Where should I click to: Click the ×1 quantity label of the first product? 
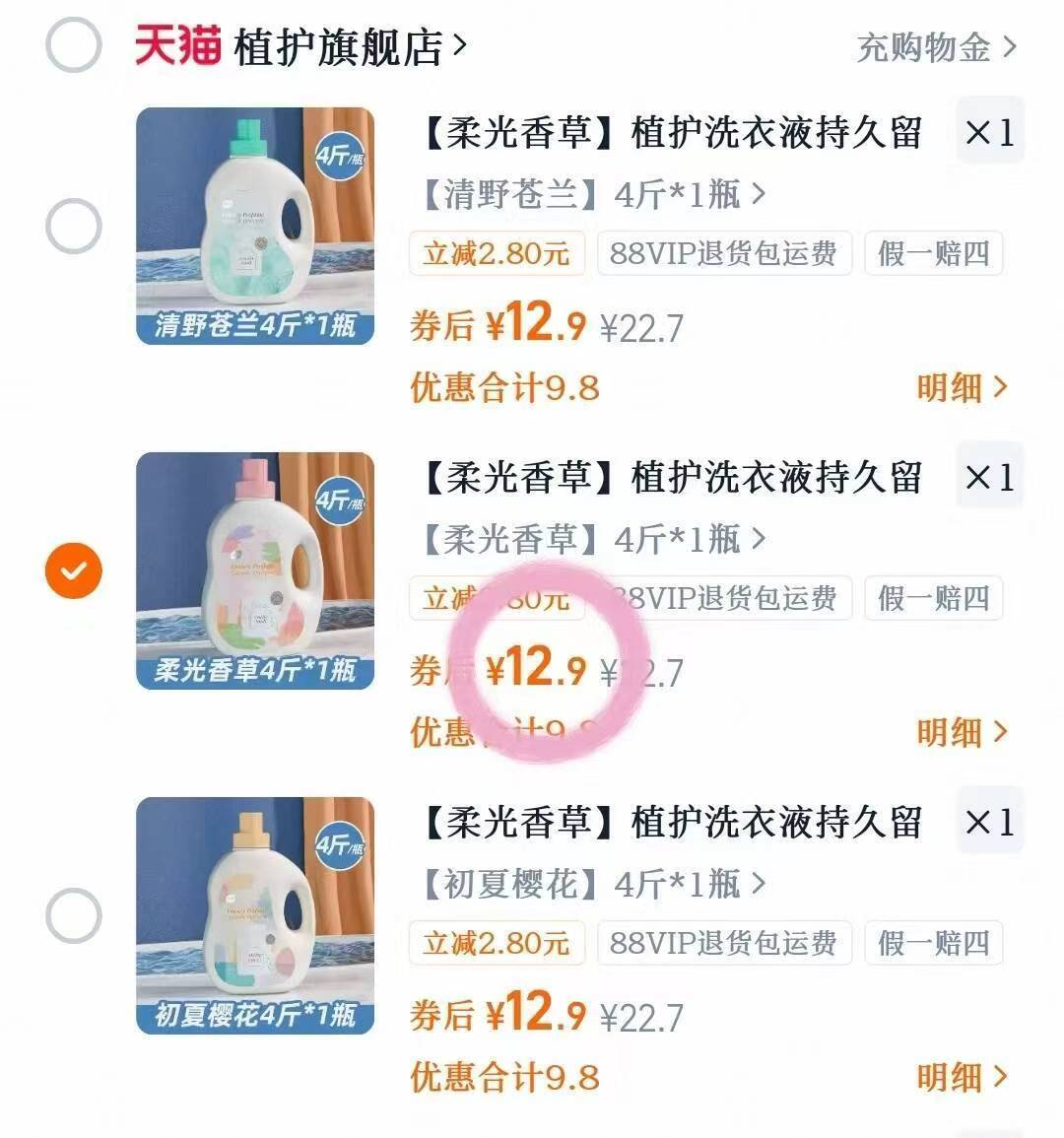989,133
